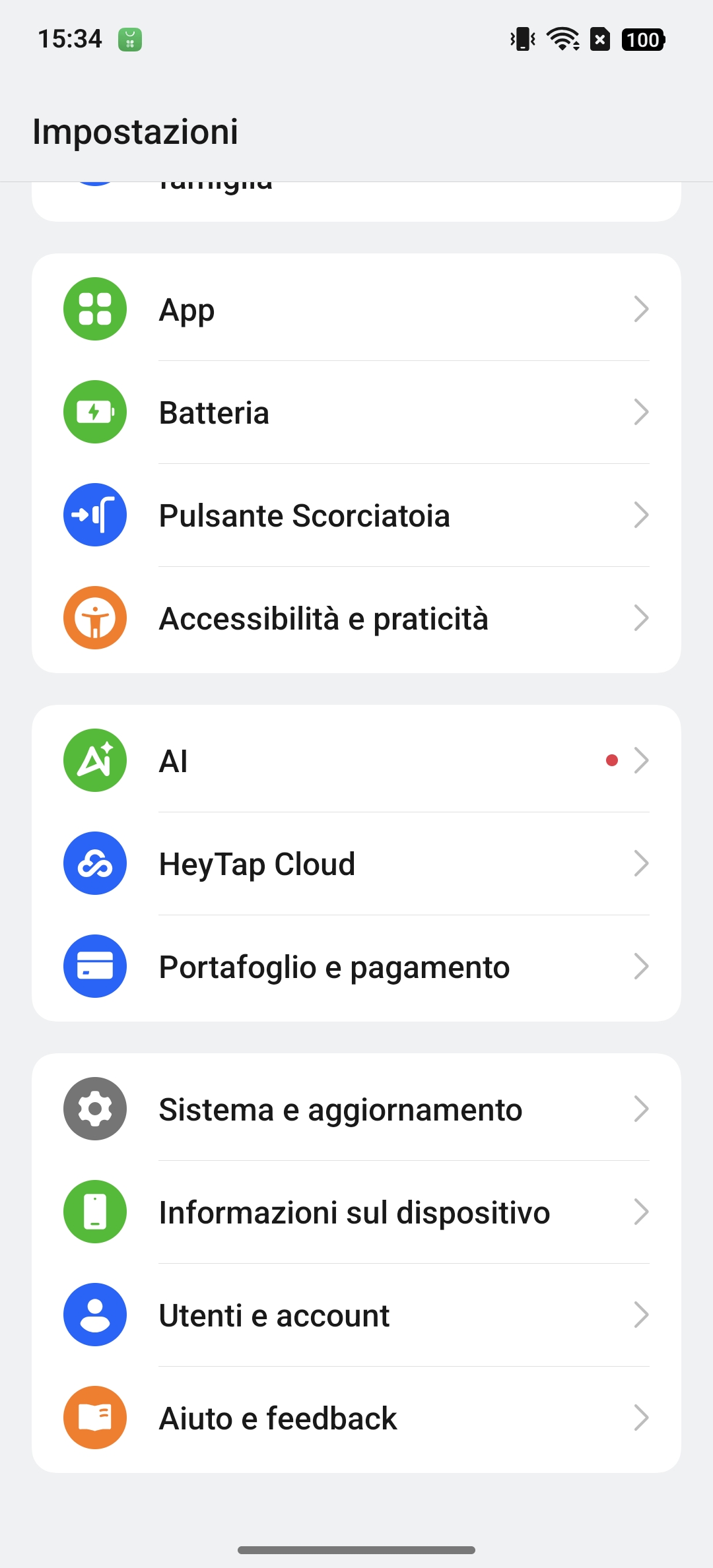The height and width of the screenshot is (1568, 713).
Task: Open HeyTap Cloud
Action: tap(356, 863)
